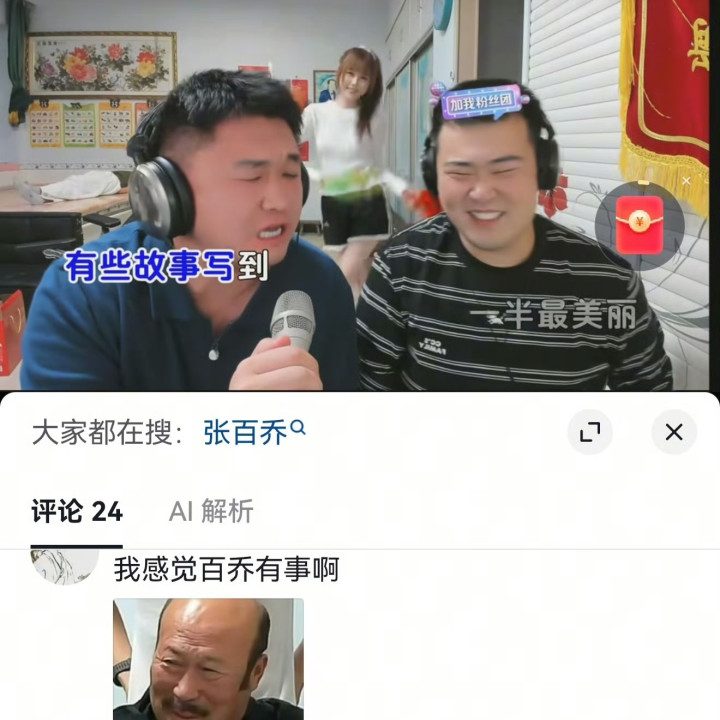Join the fan group via 加我粉丝团 sticker
720x720 pixels.
tap(480, 102)
